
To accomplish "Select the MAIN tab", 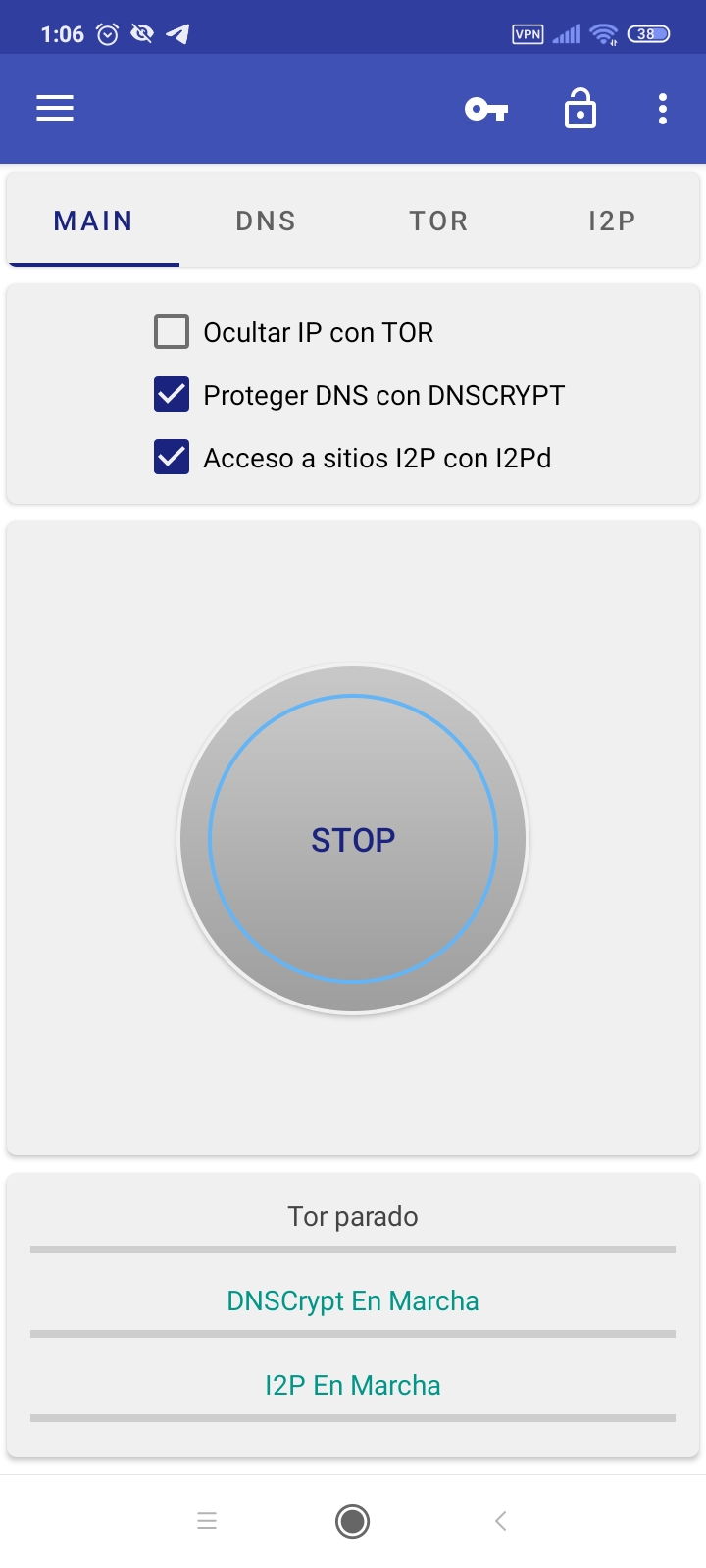I will tap(93, 221).
